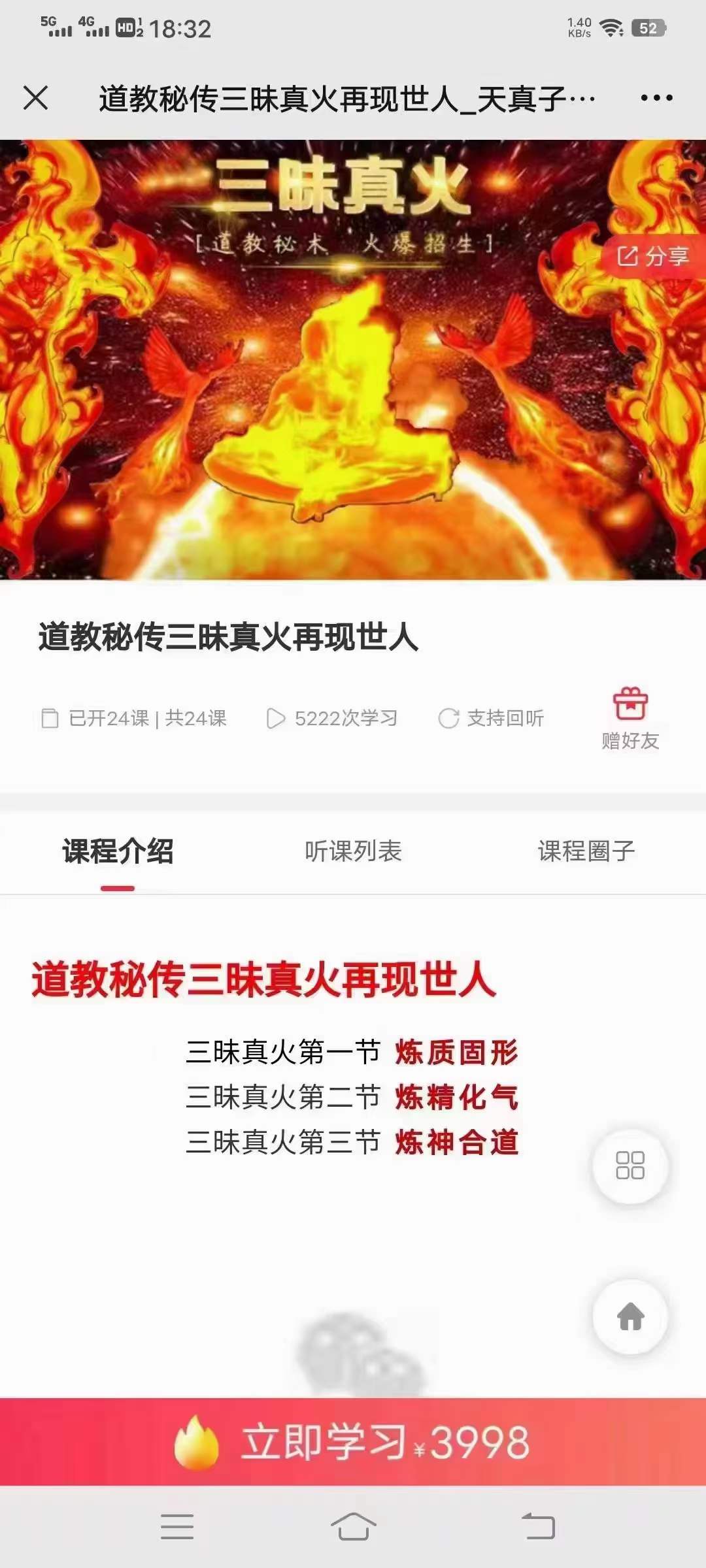Tap the red underline indicator under 课程介绍

[x=116, y=887]
